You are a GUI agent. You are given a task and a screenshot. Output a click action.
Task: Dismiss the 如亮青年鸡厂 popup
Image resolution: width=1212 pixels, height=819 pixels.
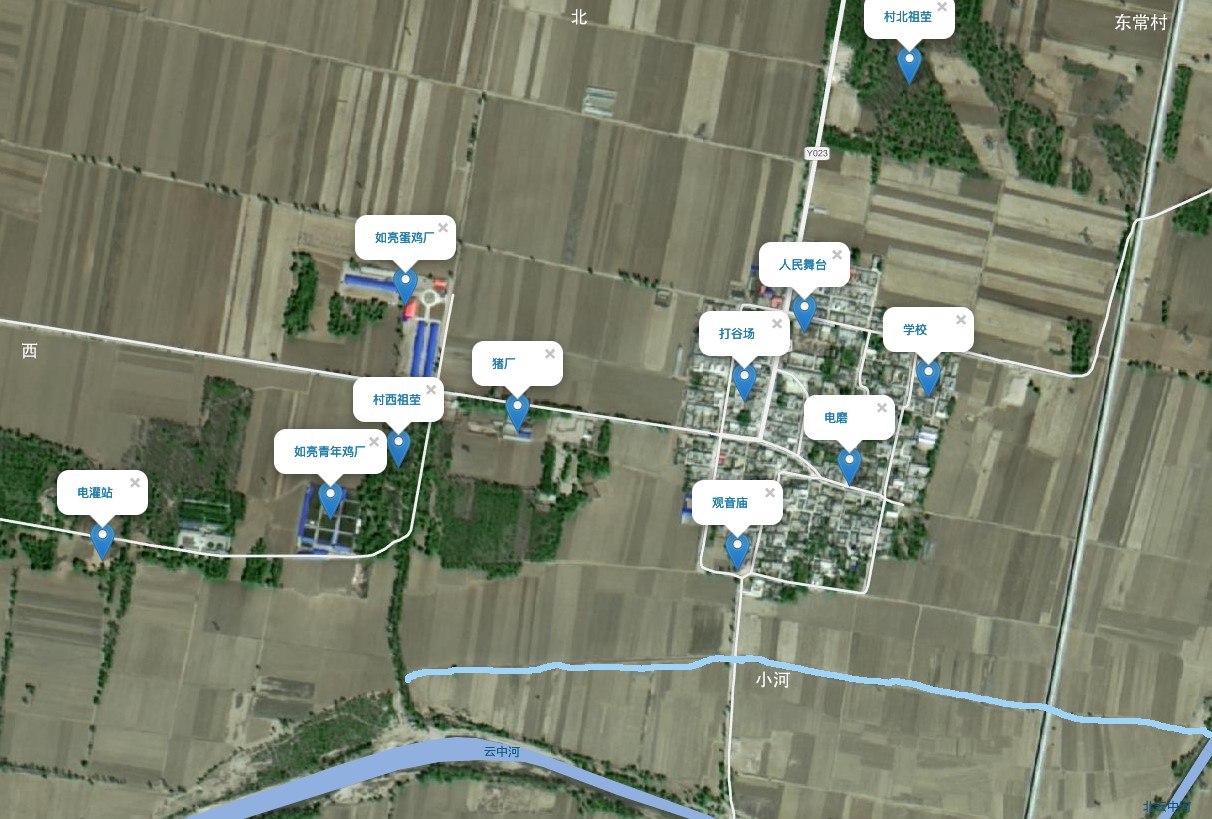[374, 442]
